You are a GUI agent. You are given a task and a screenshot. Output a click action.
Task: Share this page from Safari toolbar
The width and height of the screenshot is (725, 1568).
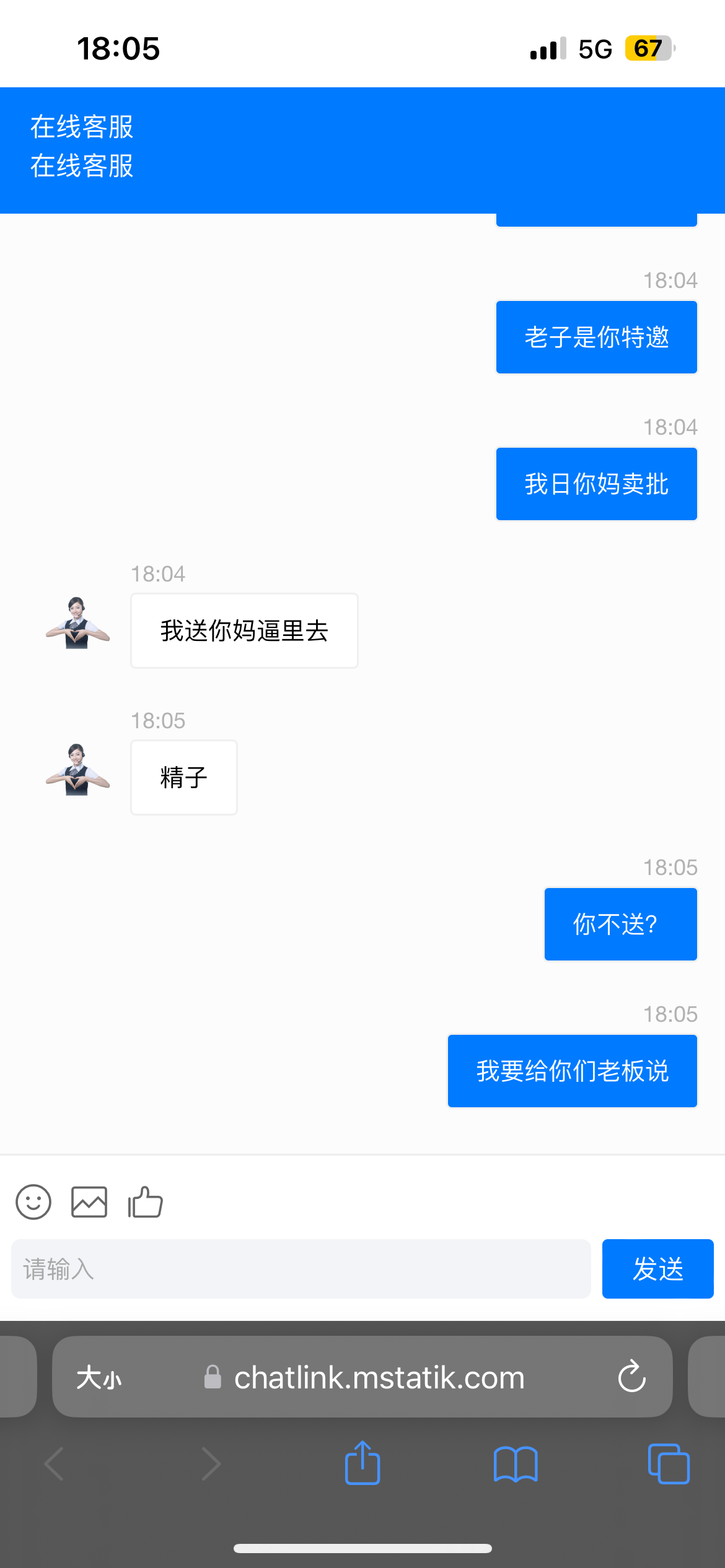(x=362, y=1463)
